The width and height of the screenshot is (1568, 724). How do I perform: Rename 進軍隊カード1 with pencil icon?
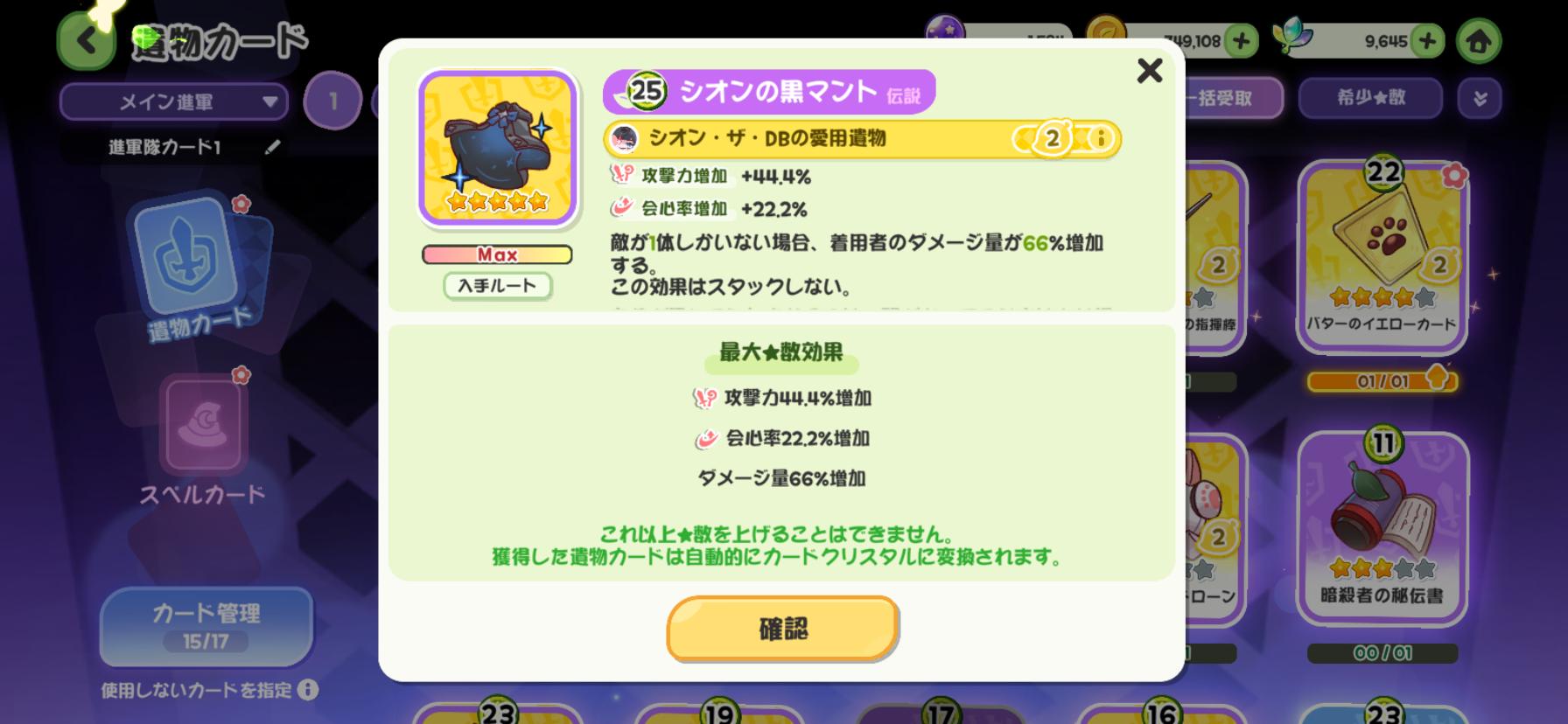pos(272,147)
